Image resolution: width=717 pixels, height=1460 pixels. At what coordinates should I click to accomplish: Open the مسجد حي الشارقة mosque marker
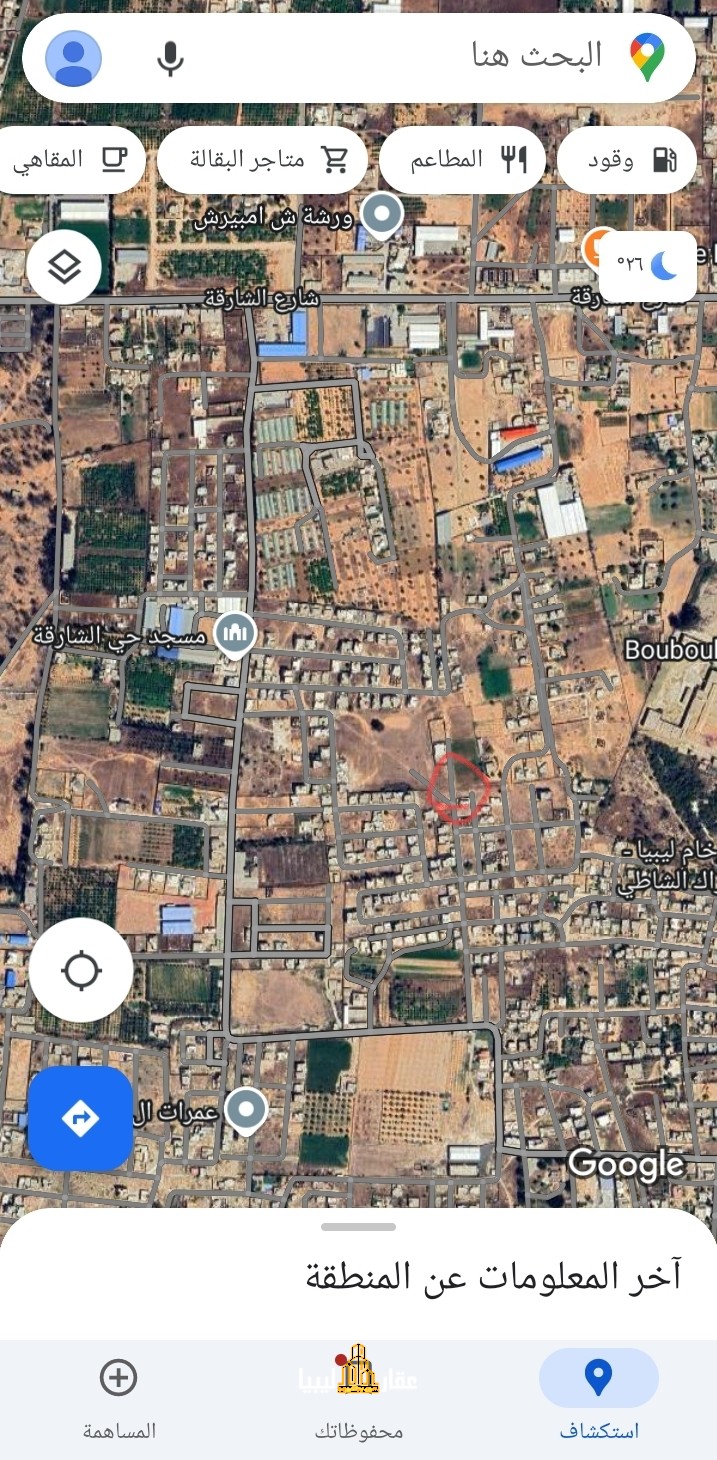pos(235,634)
